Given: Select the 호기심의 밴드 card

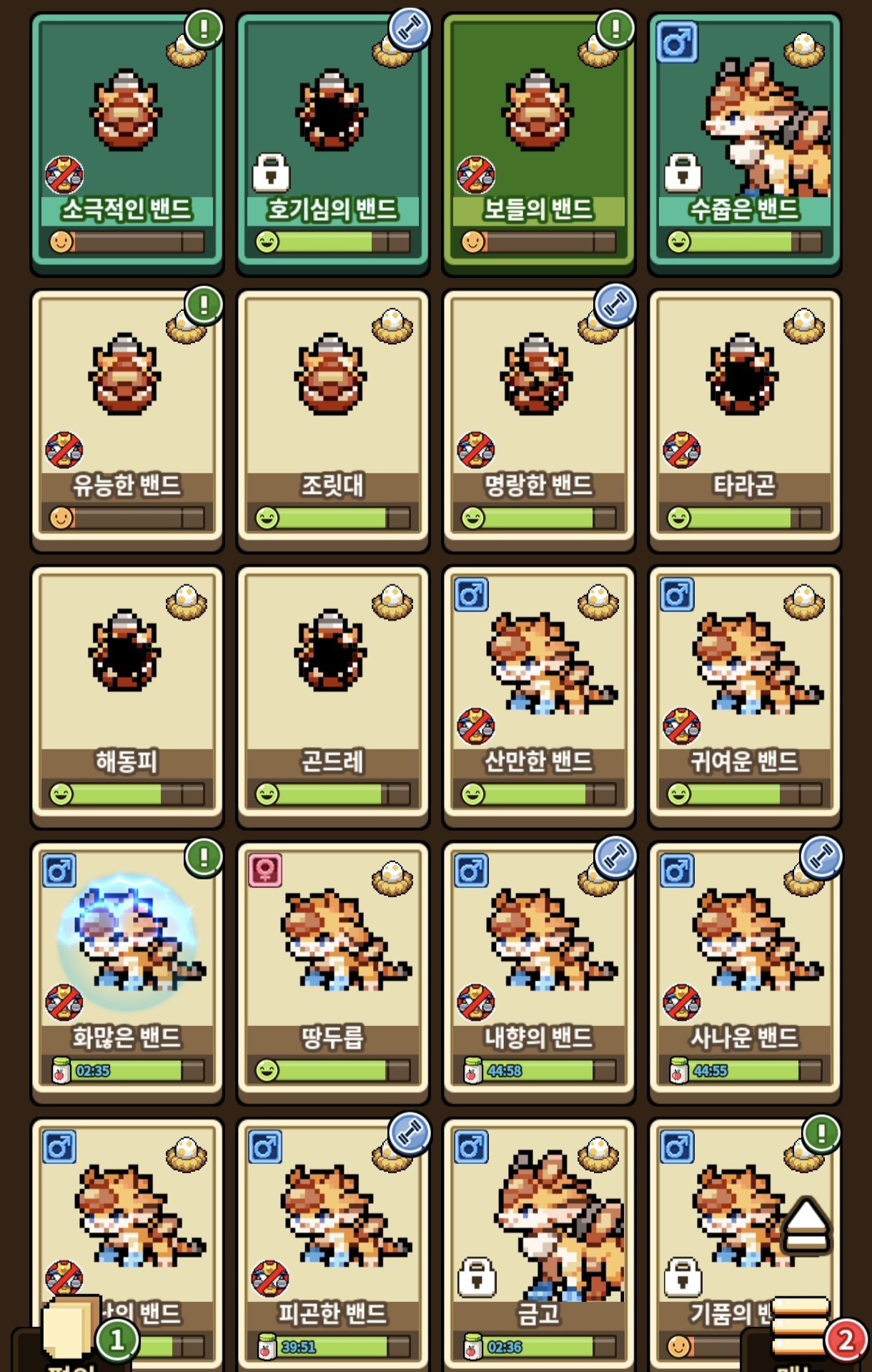Looking at the screenshot, I should (333, 143).
